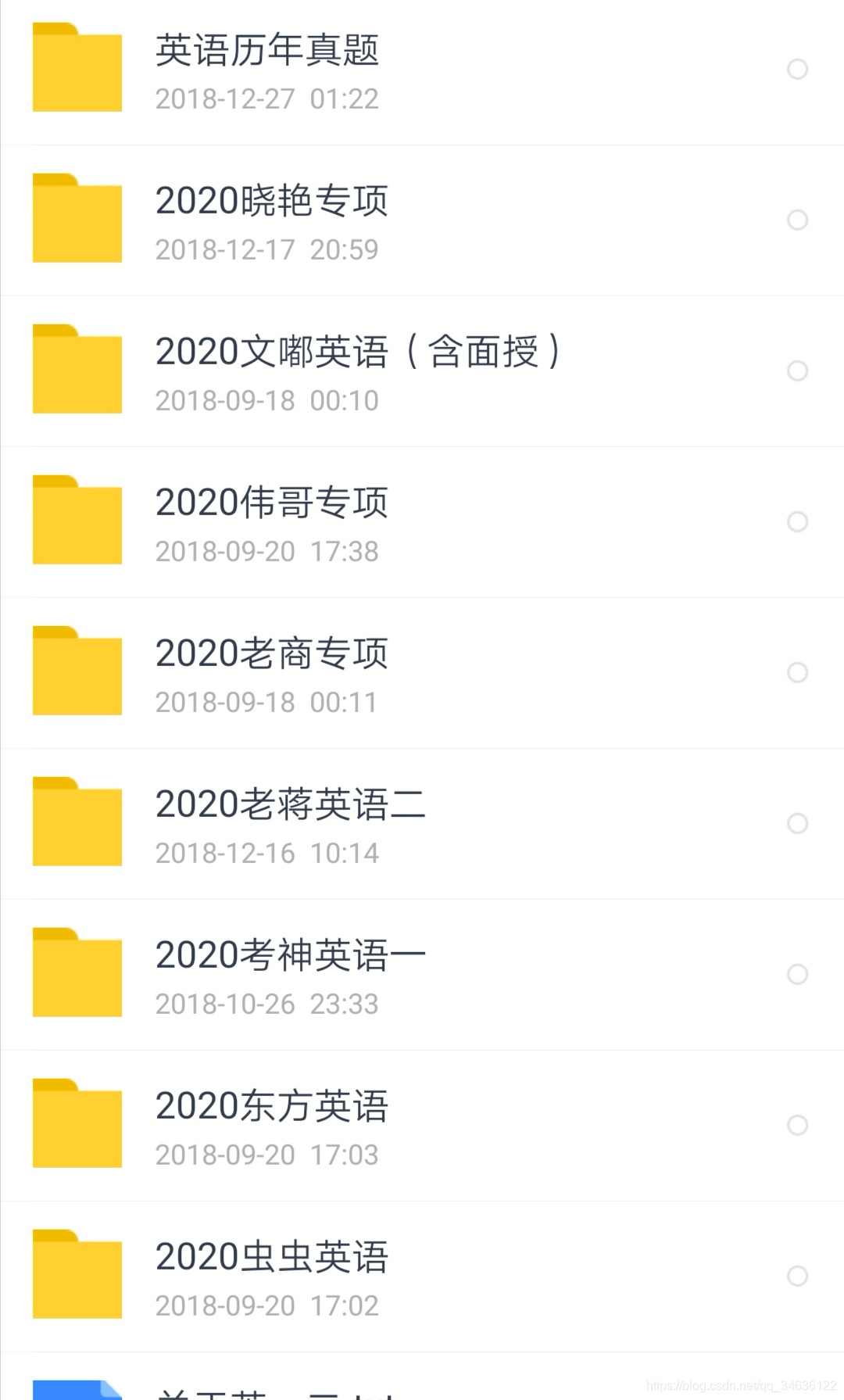Open the 2020晓艳专项 folder
The image size is (844, 1400).
coord(422,220)
